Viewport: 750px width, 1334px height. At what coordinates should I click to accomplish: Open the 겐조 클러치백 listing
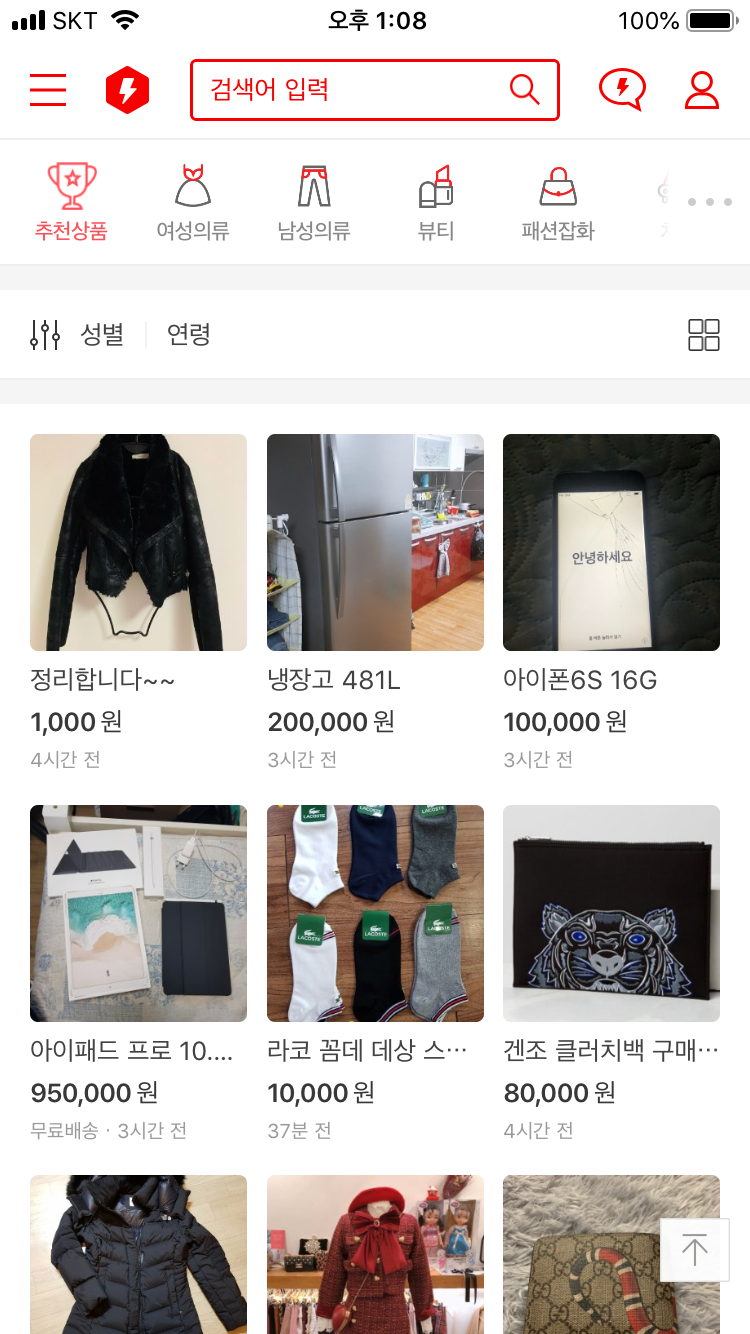coord(611,914)
